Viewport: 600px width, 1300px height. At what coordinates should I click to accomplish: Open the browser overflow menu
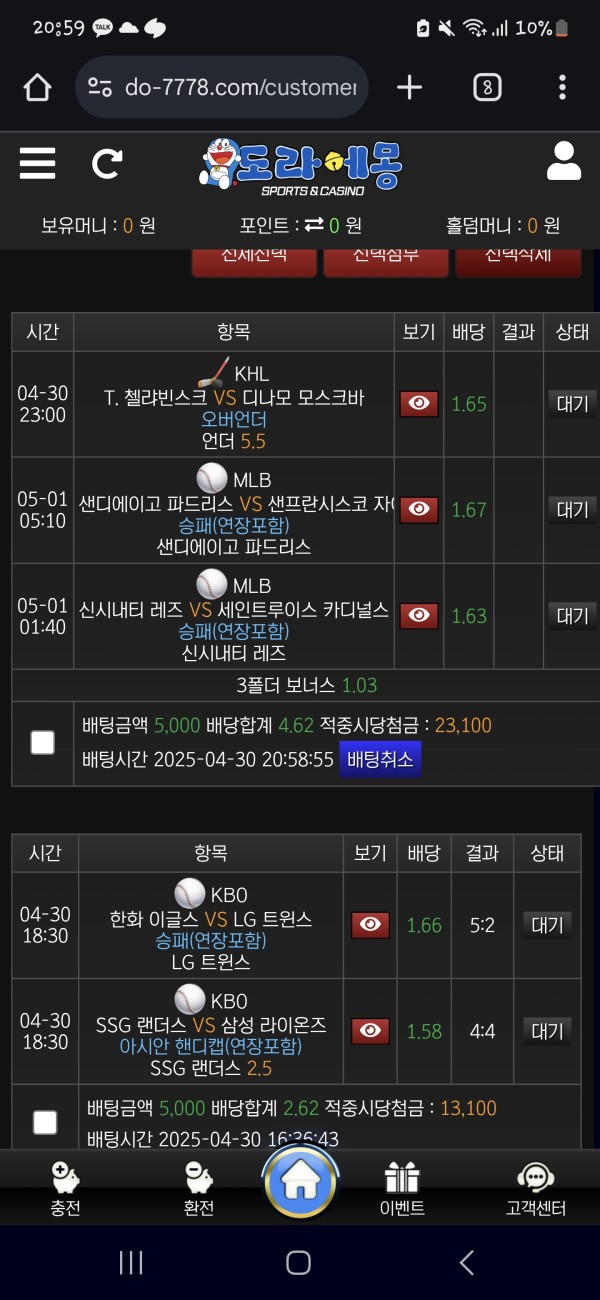tap(562, 88)
